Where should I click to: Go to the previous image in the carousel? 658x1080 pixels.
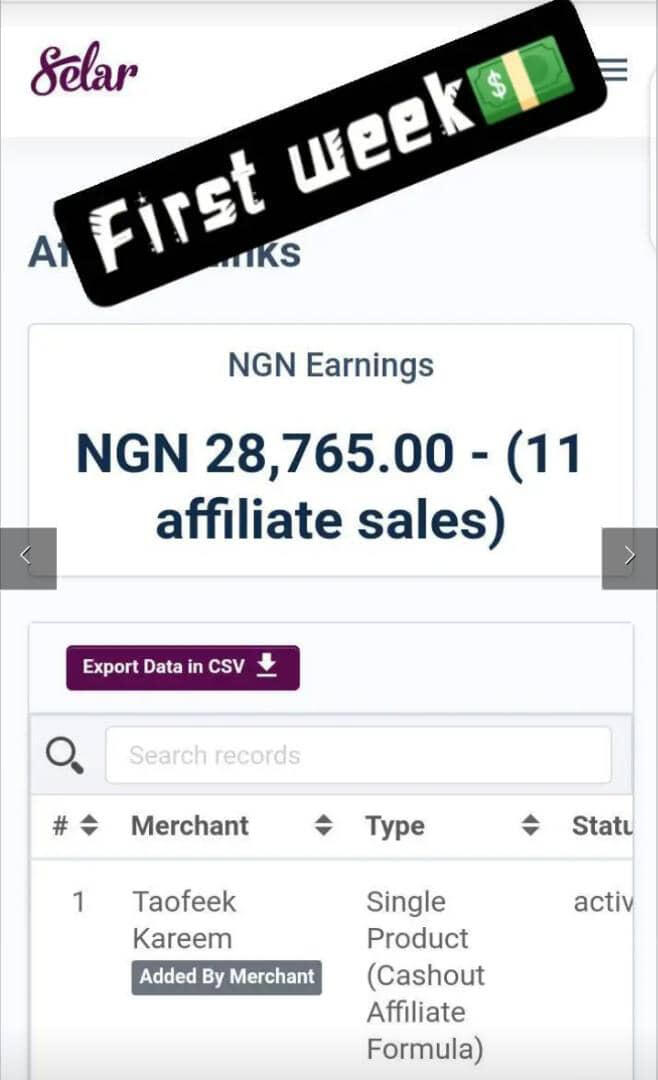click(27, 558)
